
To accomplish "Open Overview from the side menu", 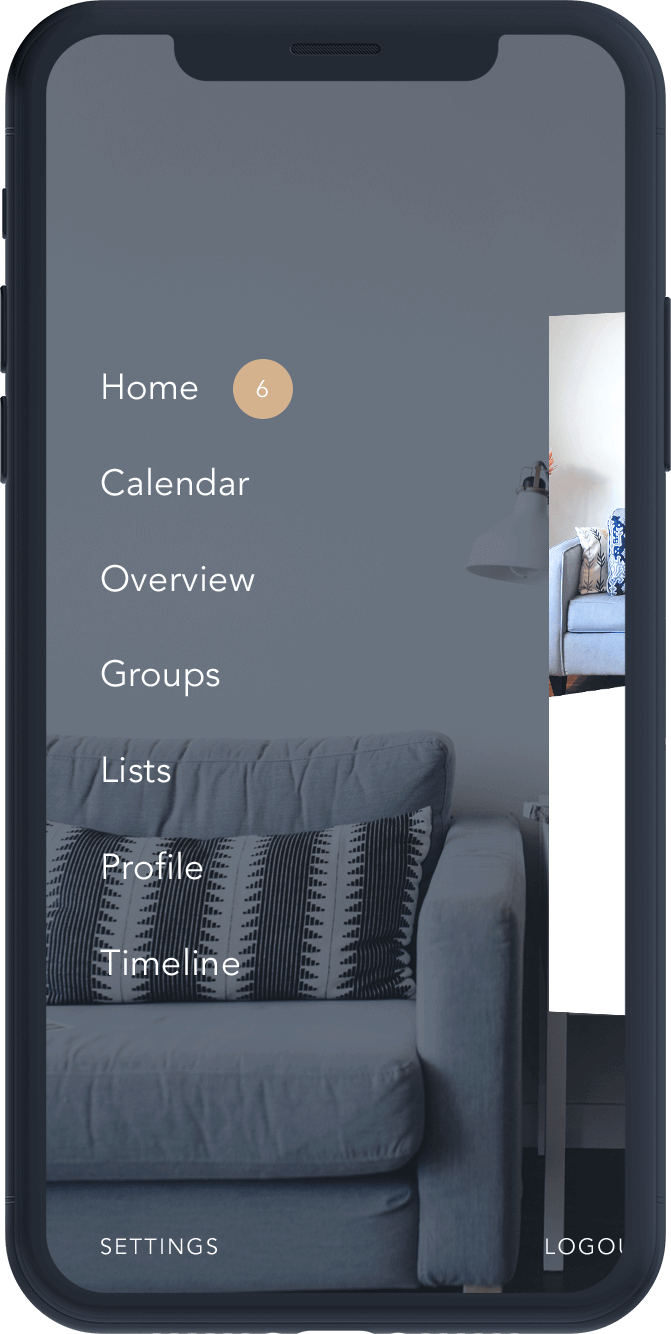I will (x=178, y=580).
